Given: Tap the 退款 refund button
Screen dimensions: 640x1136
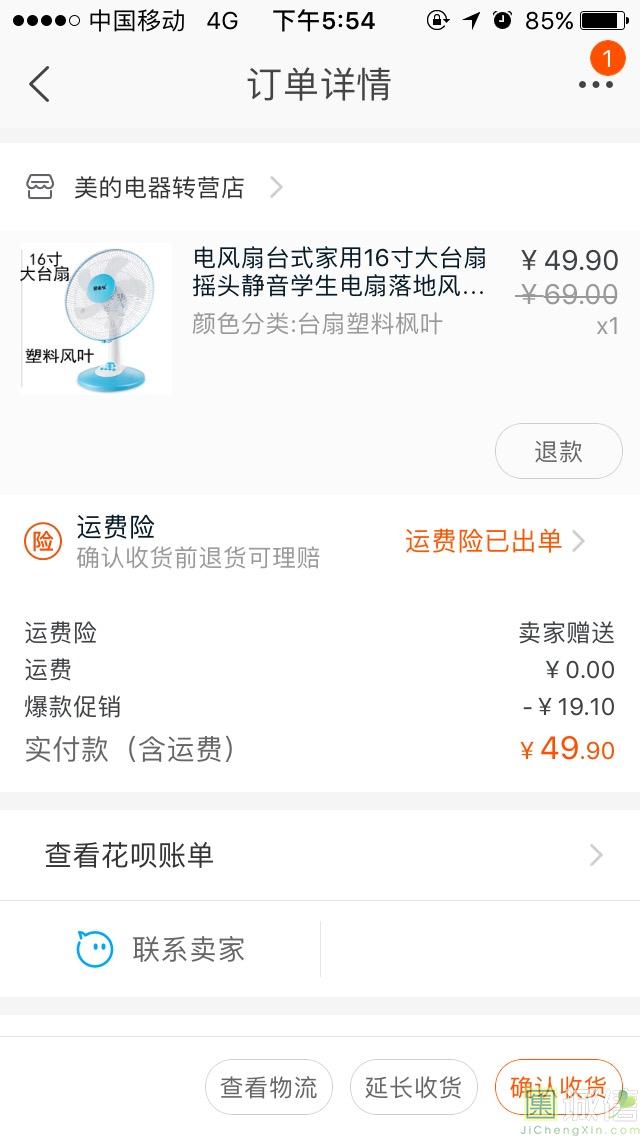Looking at the screenshot, I should 558,451.
